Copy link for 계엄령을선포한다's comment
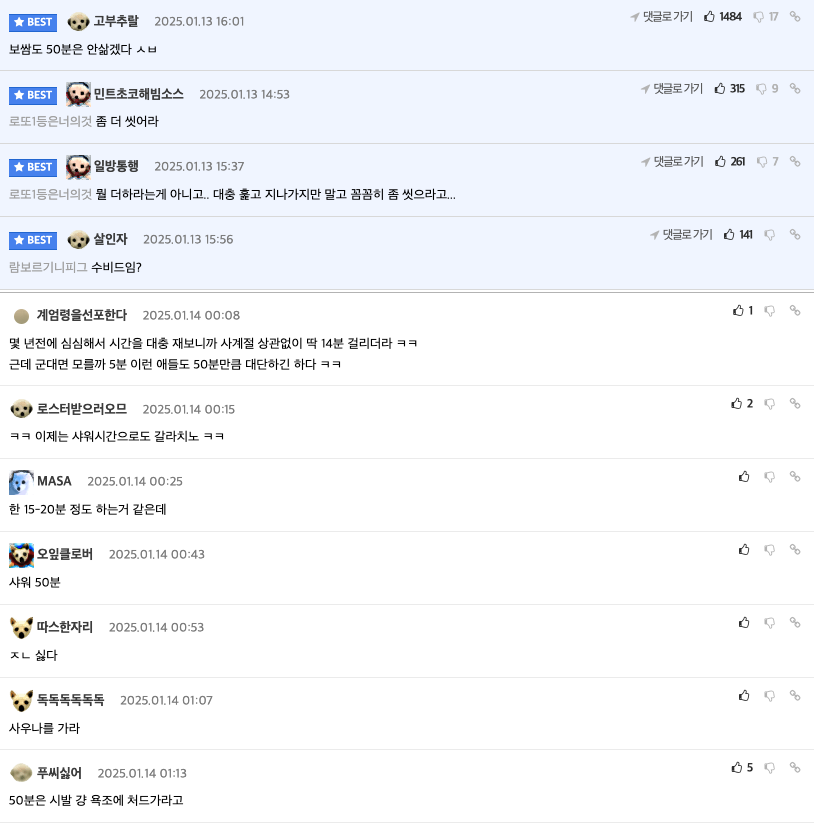This screenshot has width=815, height=829. (x=795, y=311)
